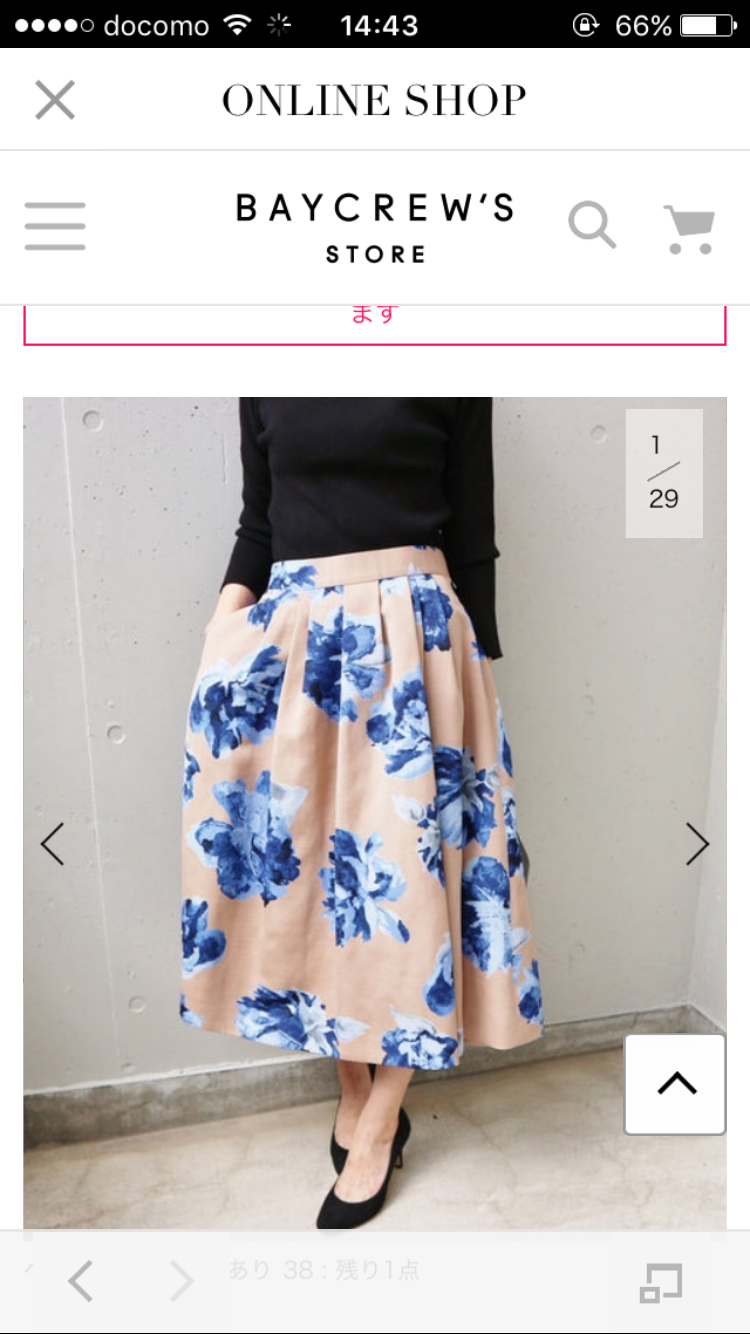Open the hamburger menu
This screenshot has height=1334, width=750.
pyautogui.click(x=55, y=226)
